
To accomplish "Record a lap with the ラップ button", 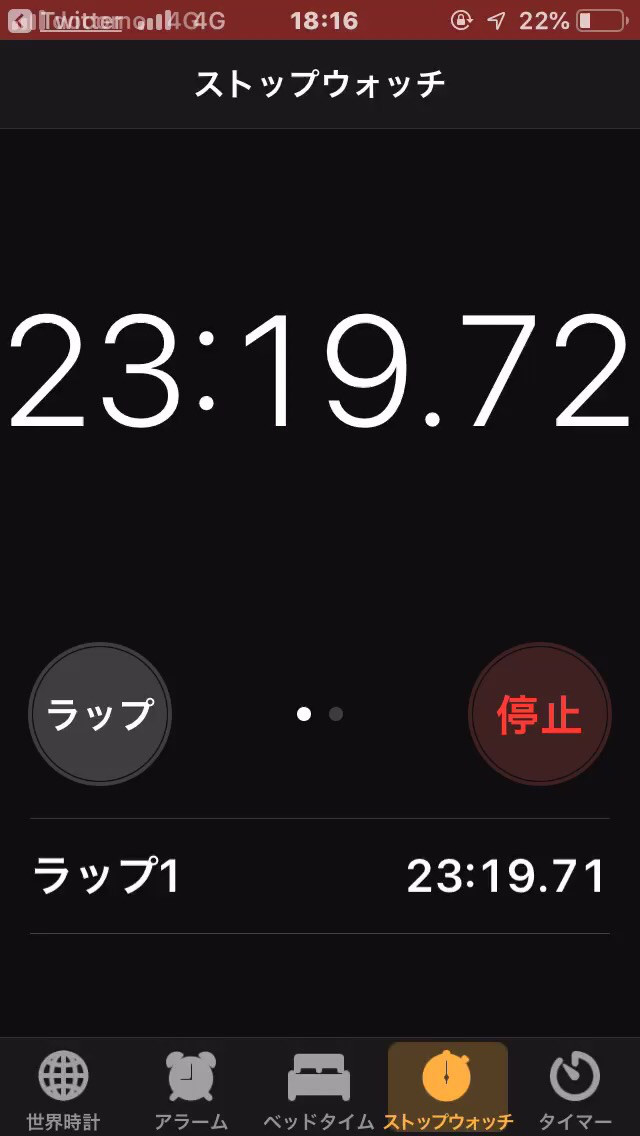I will click(100, 714).
